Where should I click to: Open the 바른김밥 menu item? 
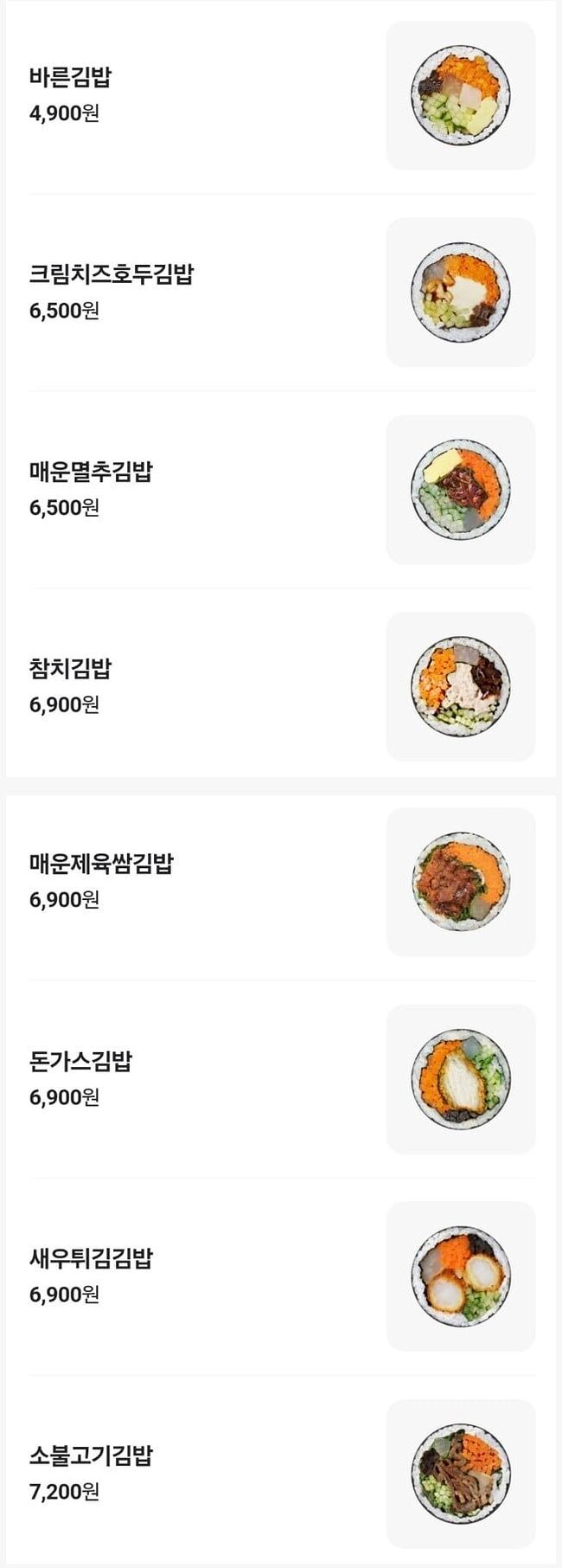(71, 78)
